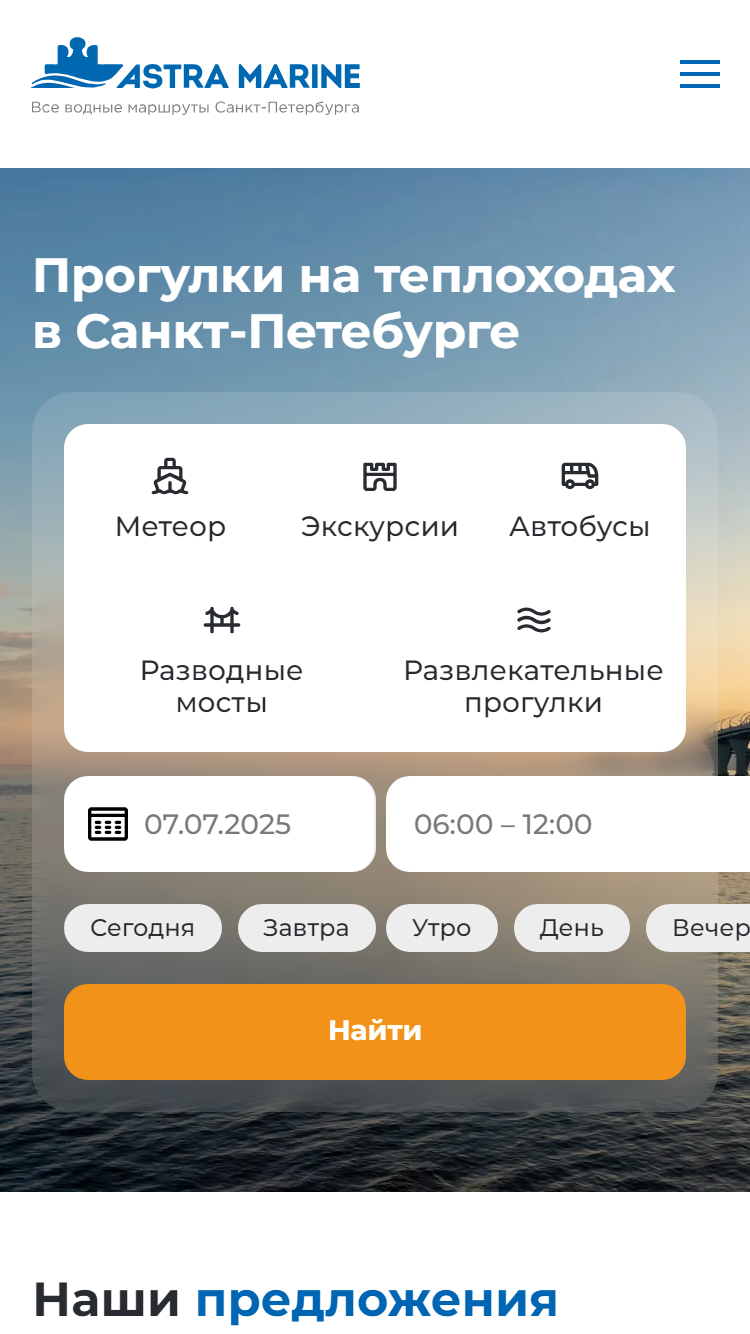This screenshot has width=750, height=1334.
Task: Select Разводные мосты category
Action: pyautogui.click(x=221, y=660)
